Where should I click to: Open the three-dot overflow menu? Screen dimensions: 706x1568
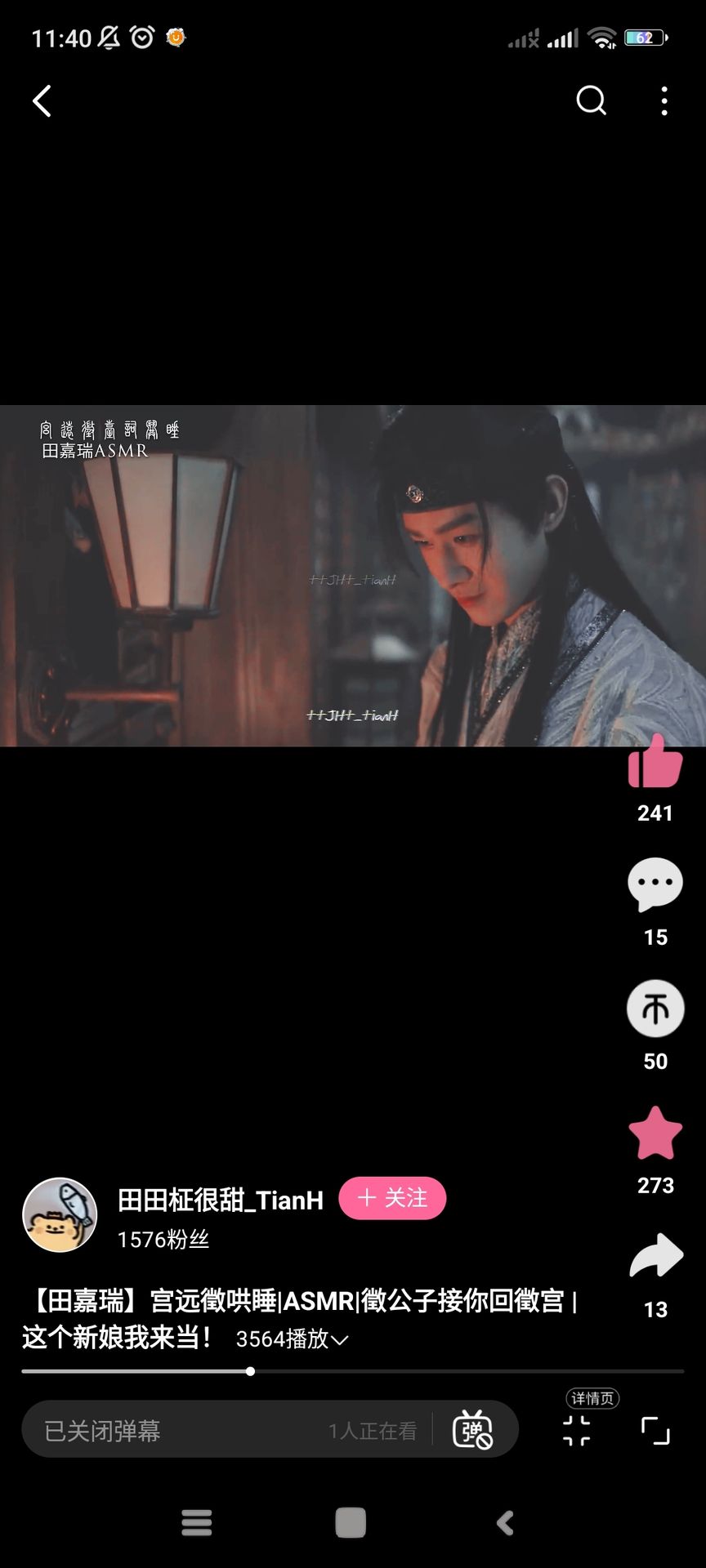point(664,101)
